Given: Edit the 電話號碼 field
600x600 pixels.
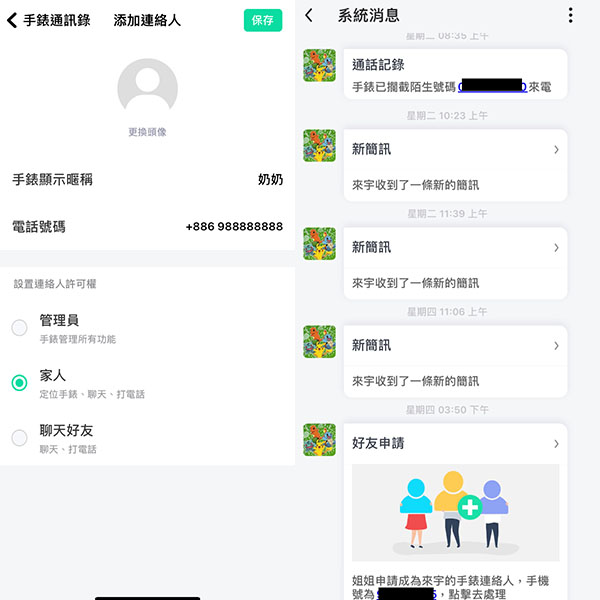Looking at the screenshot, I should (233, 227).
